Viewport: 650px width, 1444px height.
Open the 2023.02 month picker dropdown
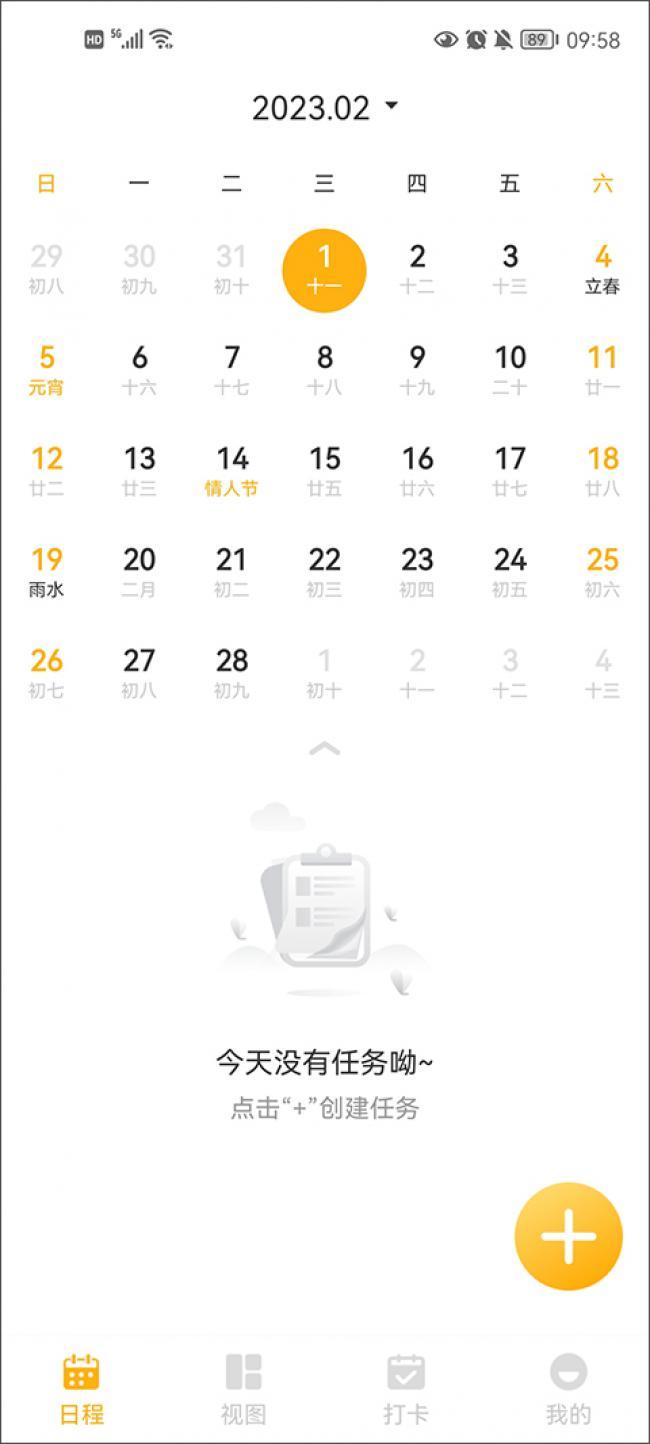click(x=325, y=108)
